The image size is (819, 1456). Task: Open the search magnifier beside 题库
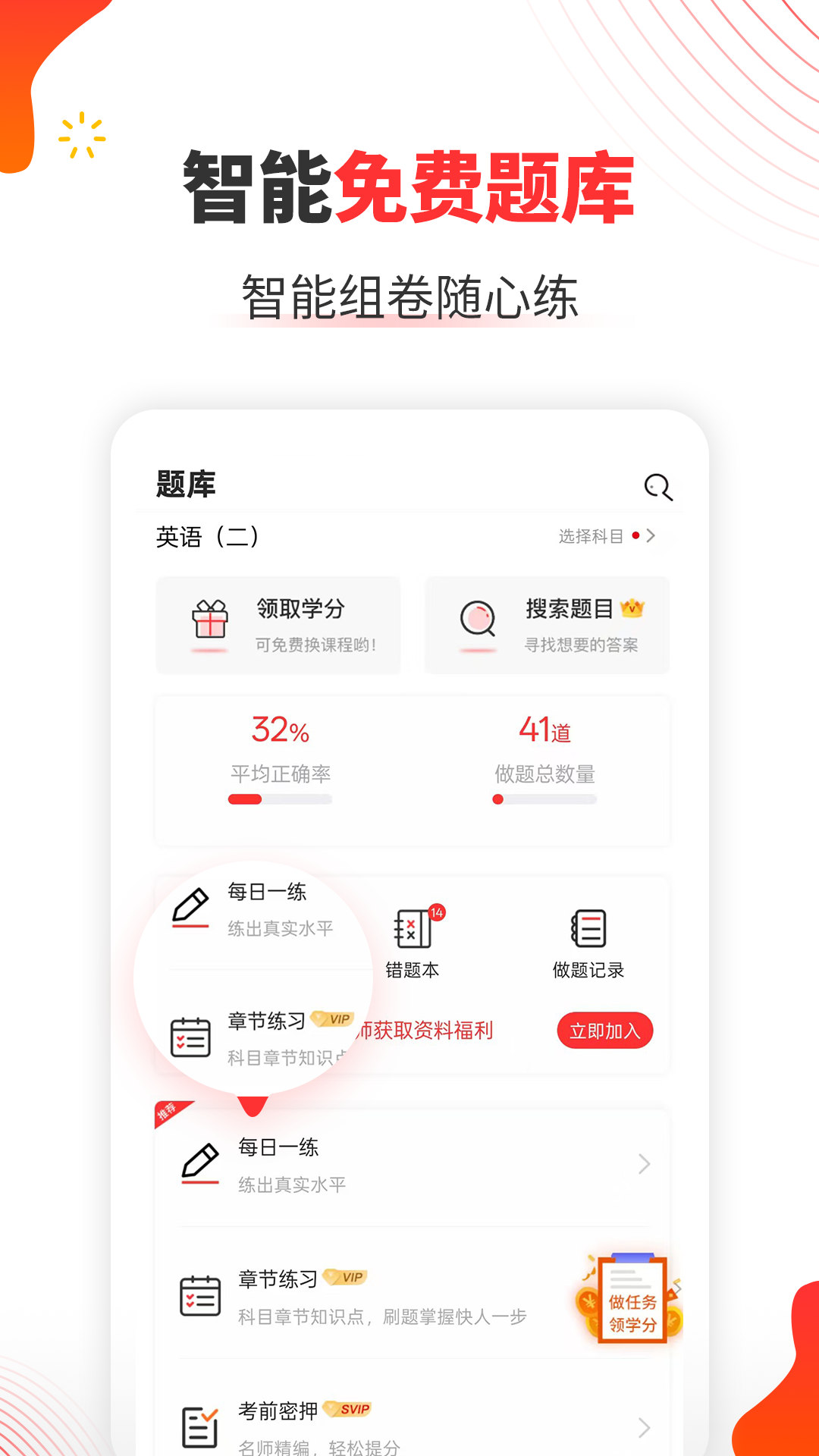click(657, 486)
